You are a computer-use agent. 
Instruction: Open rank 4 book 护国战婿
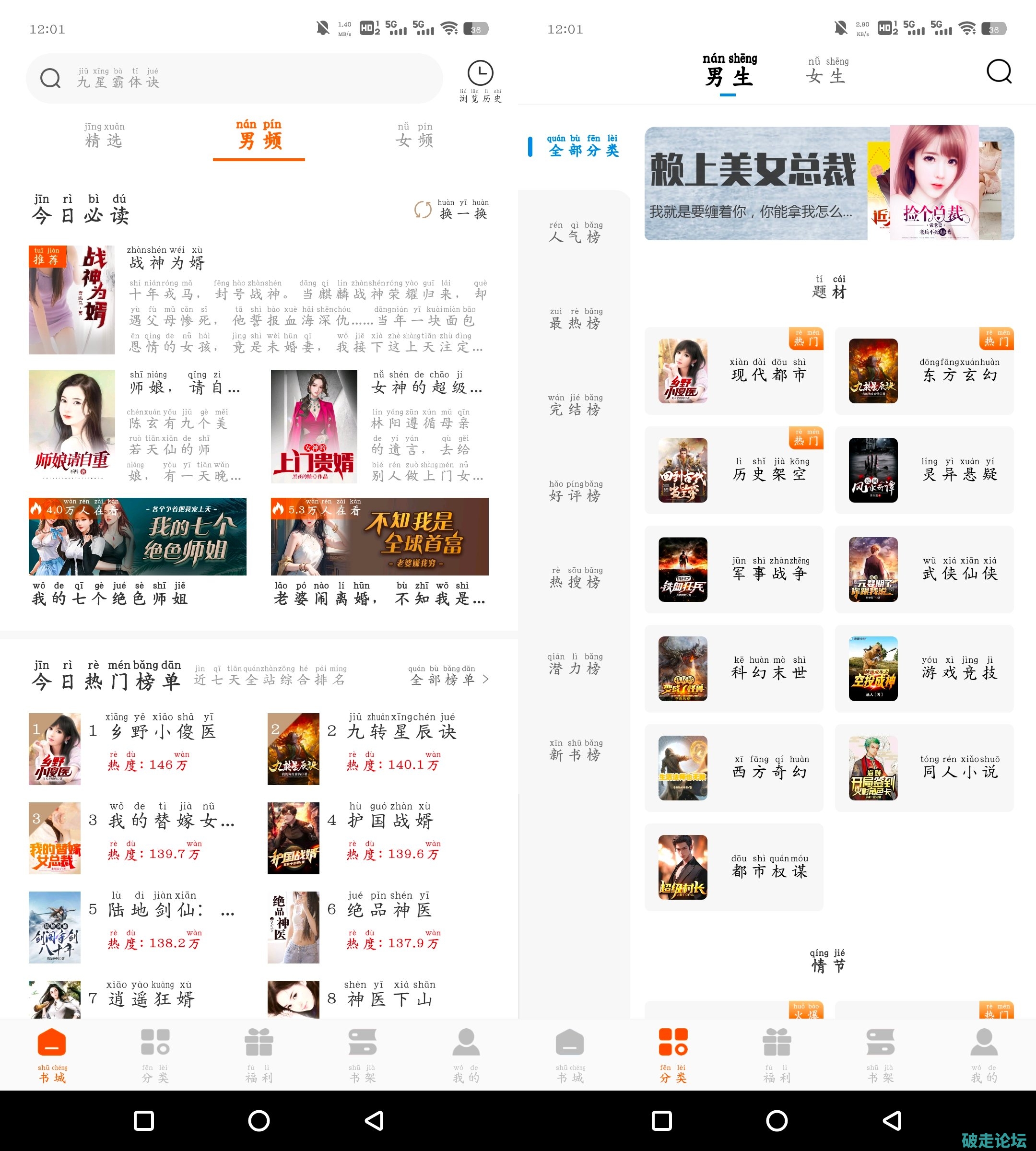[x=390, y=820]
